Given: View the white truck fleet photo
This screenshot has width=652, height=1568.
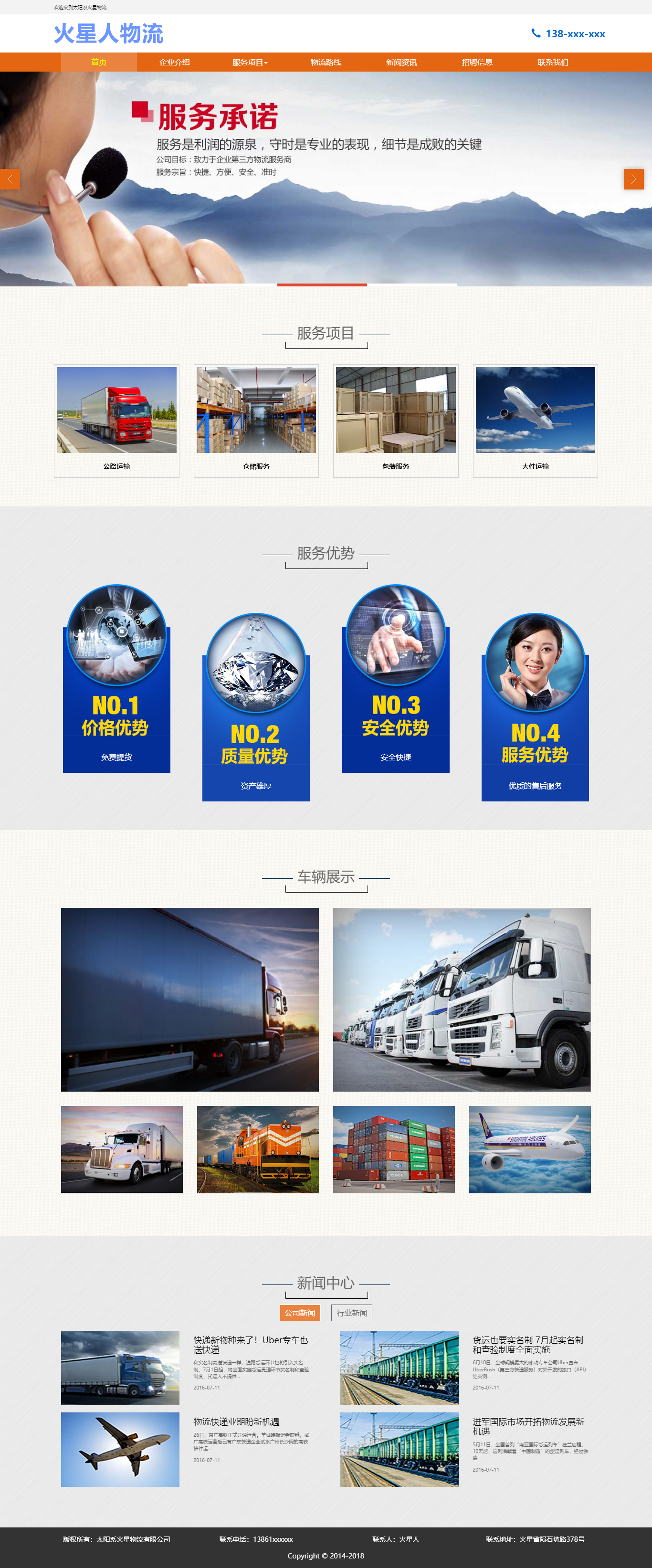Looking at the screenshot, I should point(462,999).
